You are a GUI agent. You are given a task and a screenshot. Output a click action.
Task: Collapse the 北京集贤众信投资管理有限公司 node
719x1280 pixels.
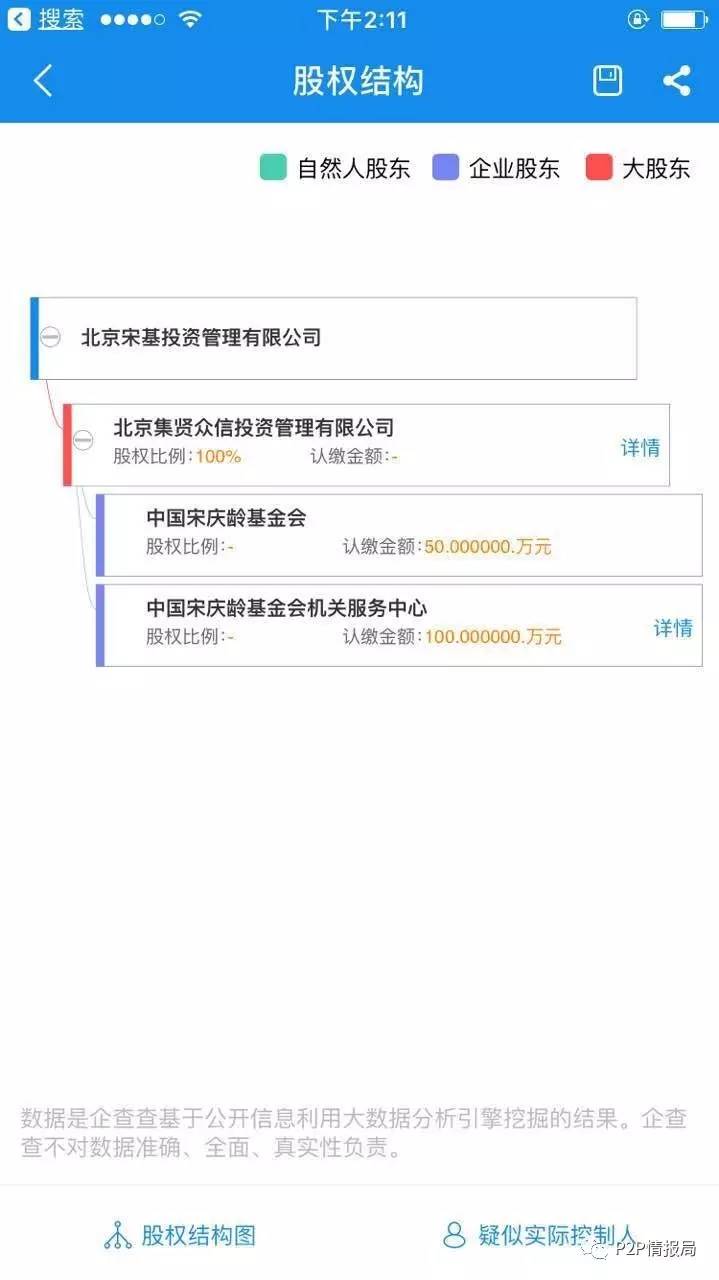[83, 440]
